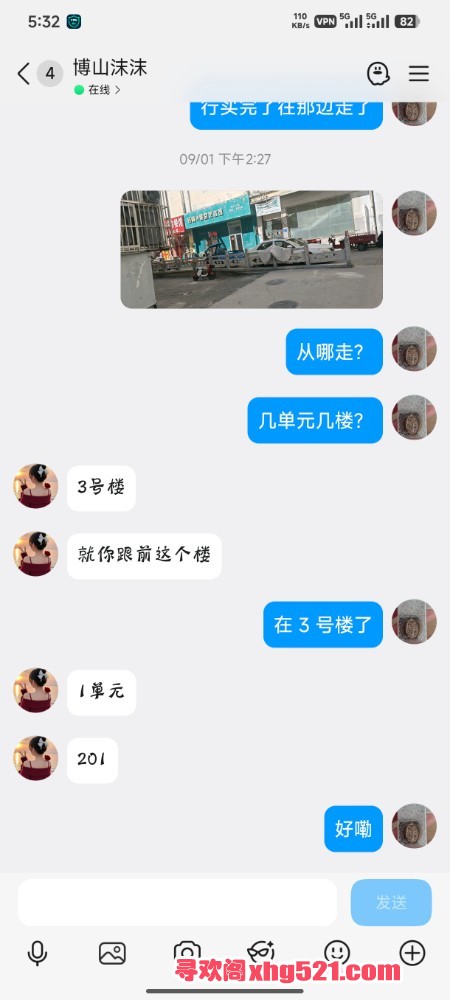The height and width of the screenshot is (1000, 450).
Task: Open the ghost-face icon in header
Action: click(x=378, y=74)
